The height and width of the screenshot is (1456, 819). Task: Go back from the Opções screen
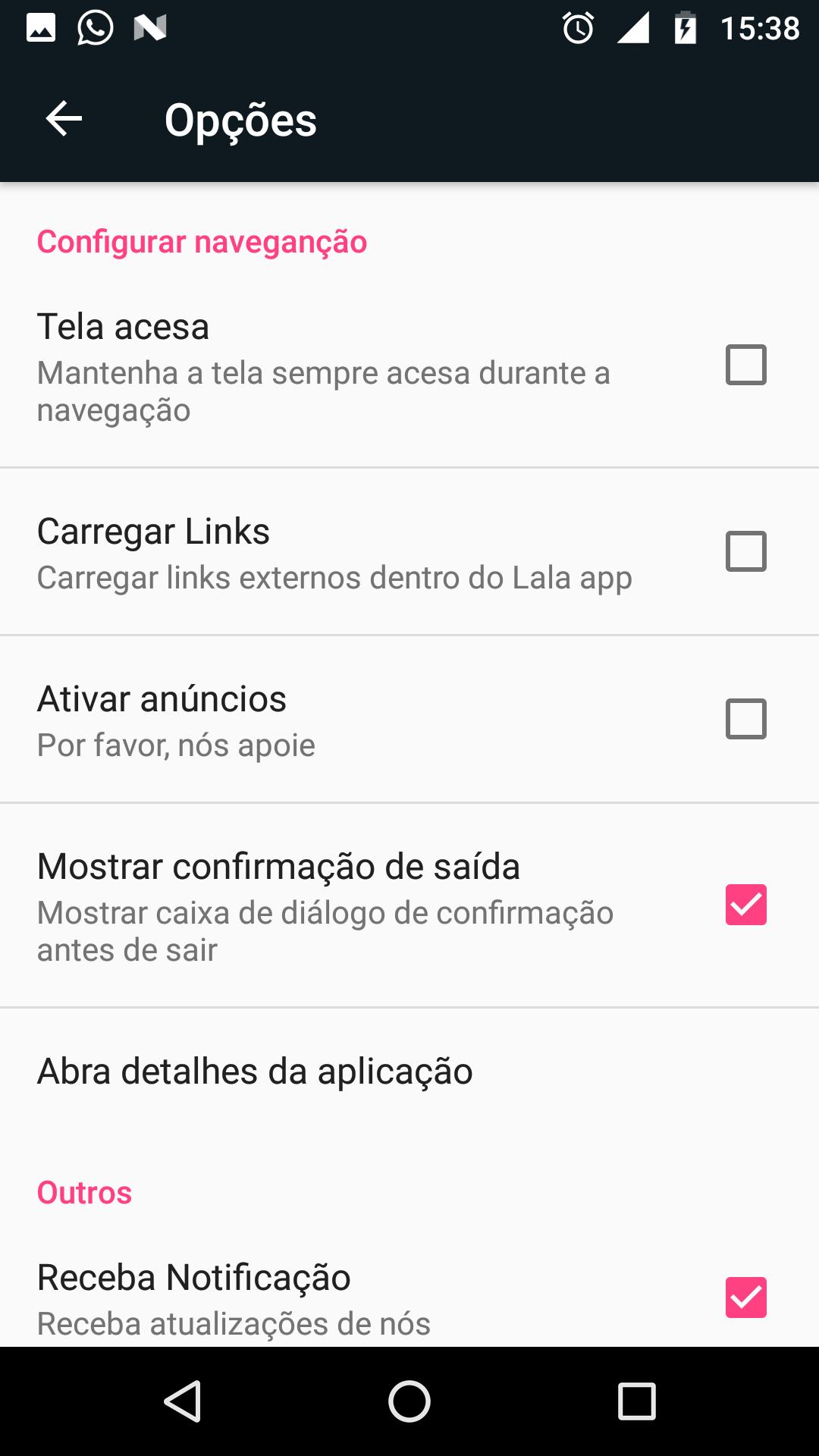tap(64, 119)
